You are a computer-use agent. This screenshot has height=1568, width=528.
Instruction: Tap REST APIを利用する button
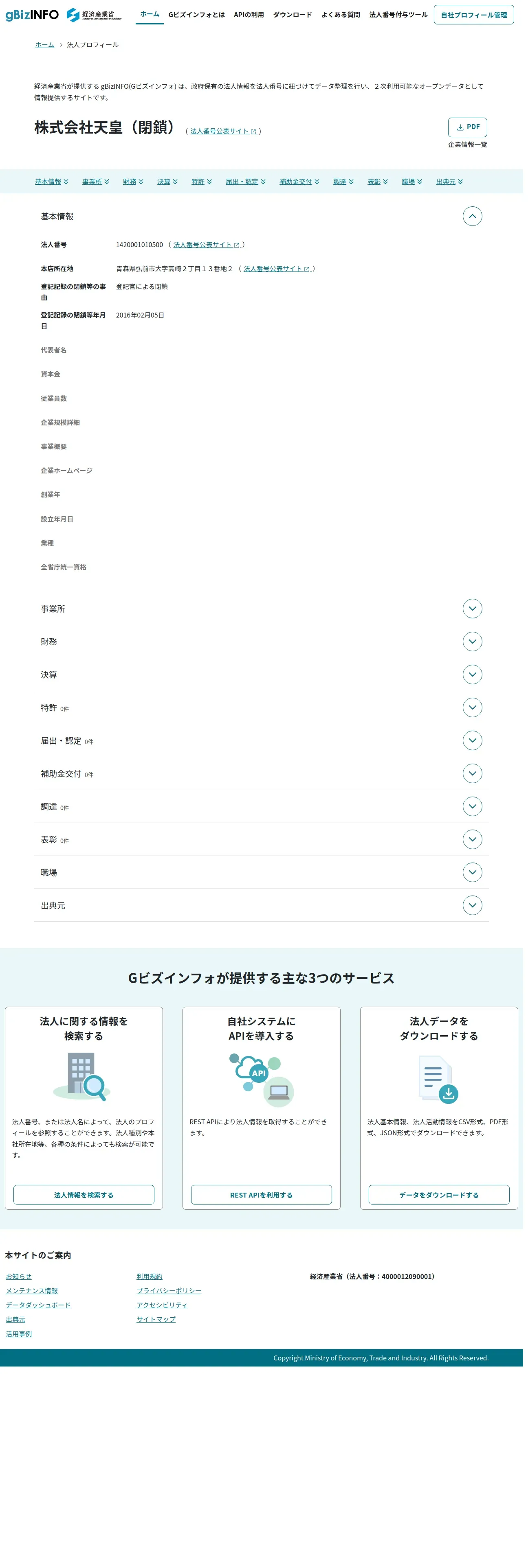(x=264, y=1206)
